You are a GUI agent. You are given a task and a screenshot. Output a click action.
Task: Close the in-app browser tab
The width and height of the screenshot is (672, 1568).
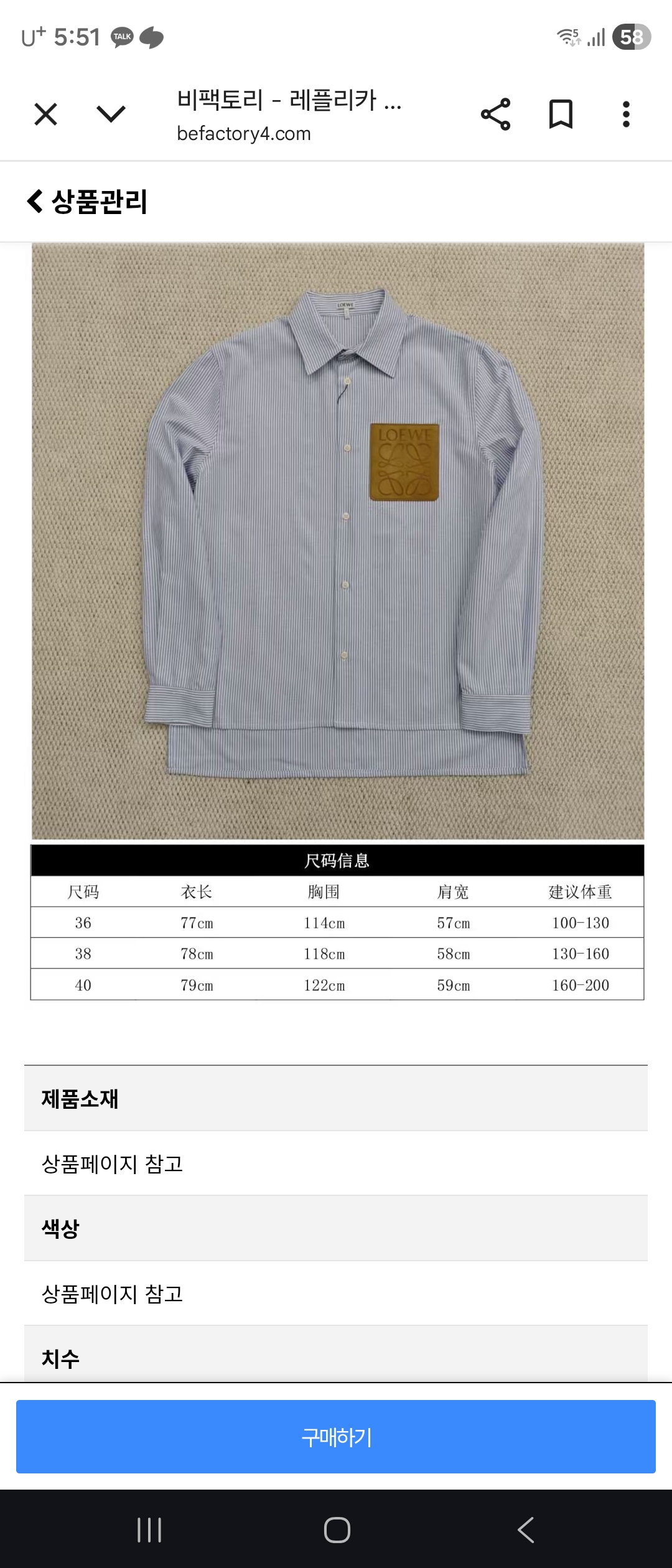click(x=45, y=114)
